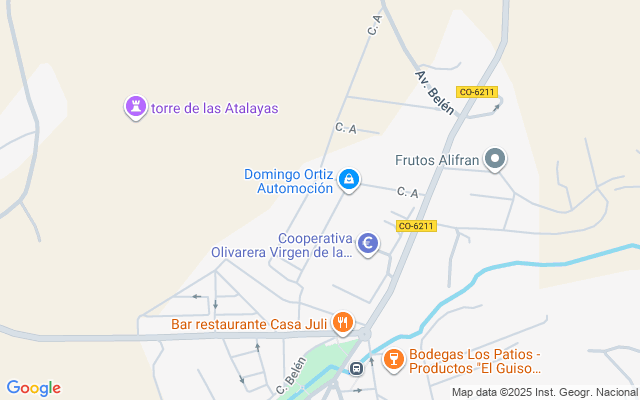The image size is (640, 400).
Task: Open the torre de las Atalayas landmark pin
Action: 135,107
